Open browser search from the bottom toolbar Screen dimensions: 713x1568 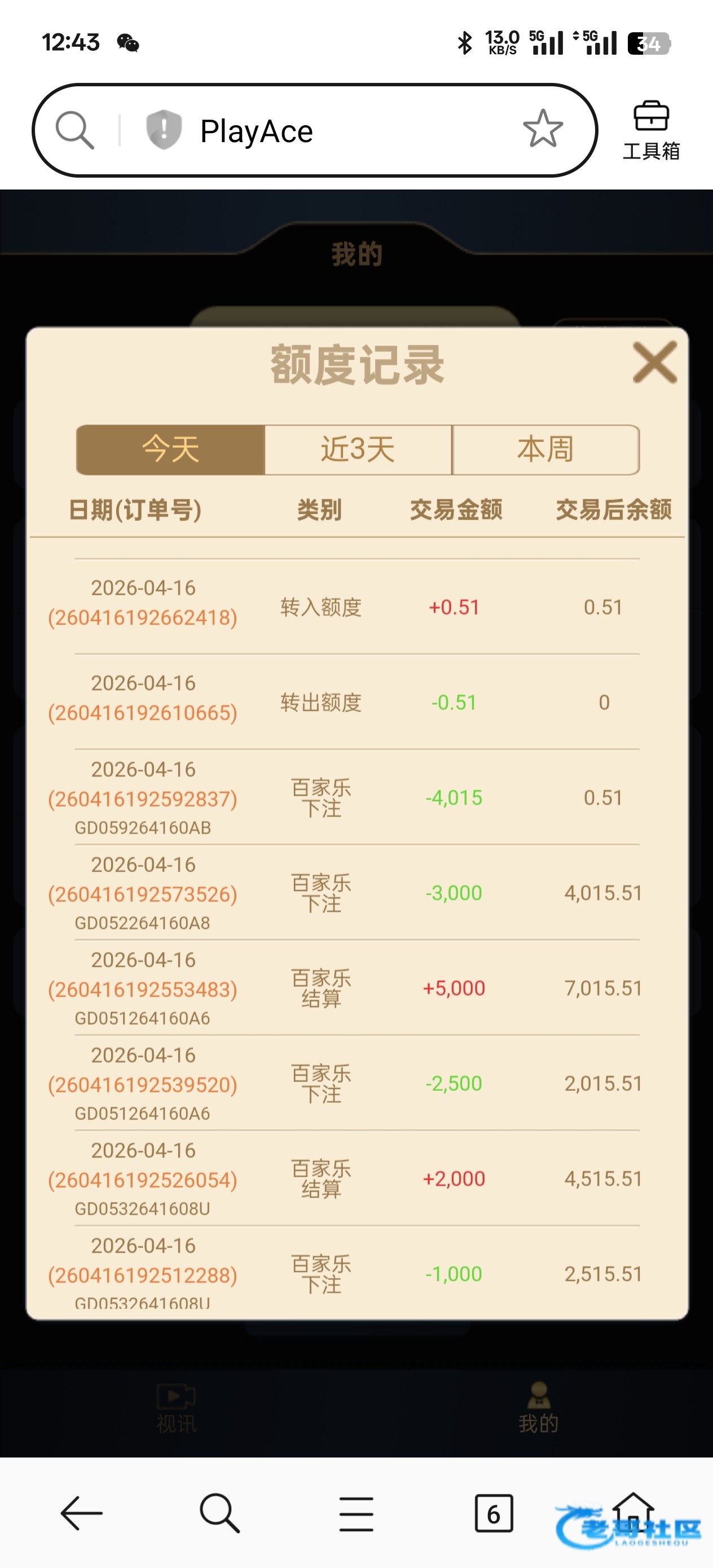[219, 1513]
